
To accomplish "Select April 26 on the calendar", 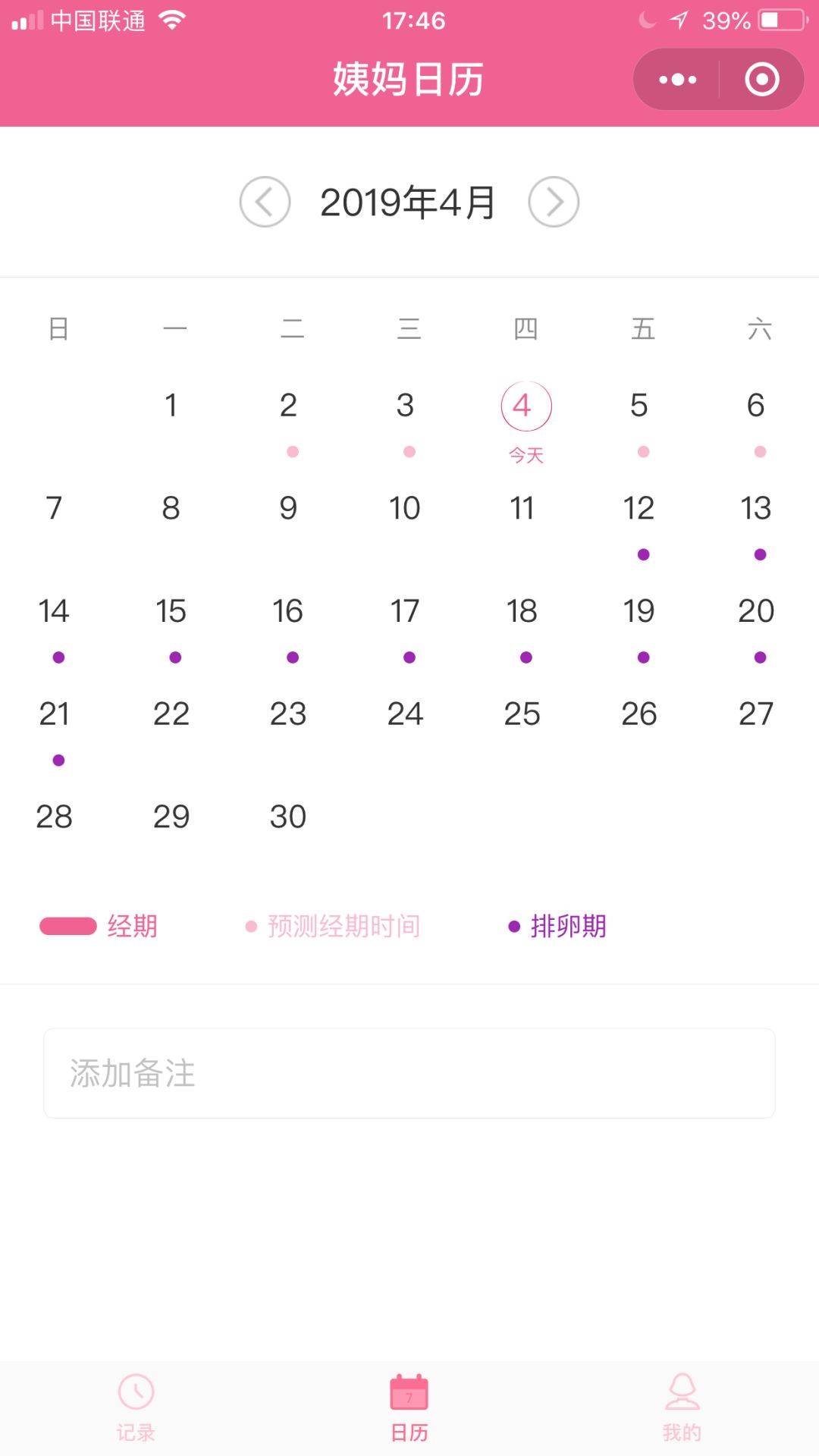I will point(639,714).
